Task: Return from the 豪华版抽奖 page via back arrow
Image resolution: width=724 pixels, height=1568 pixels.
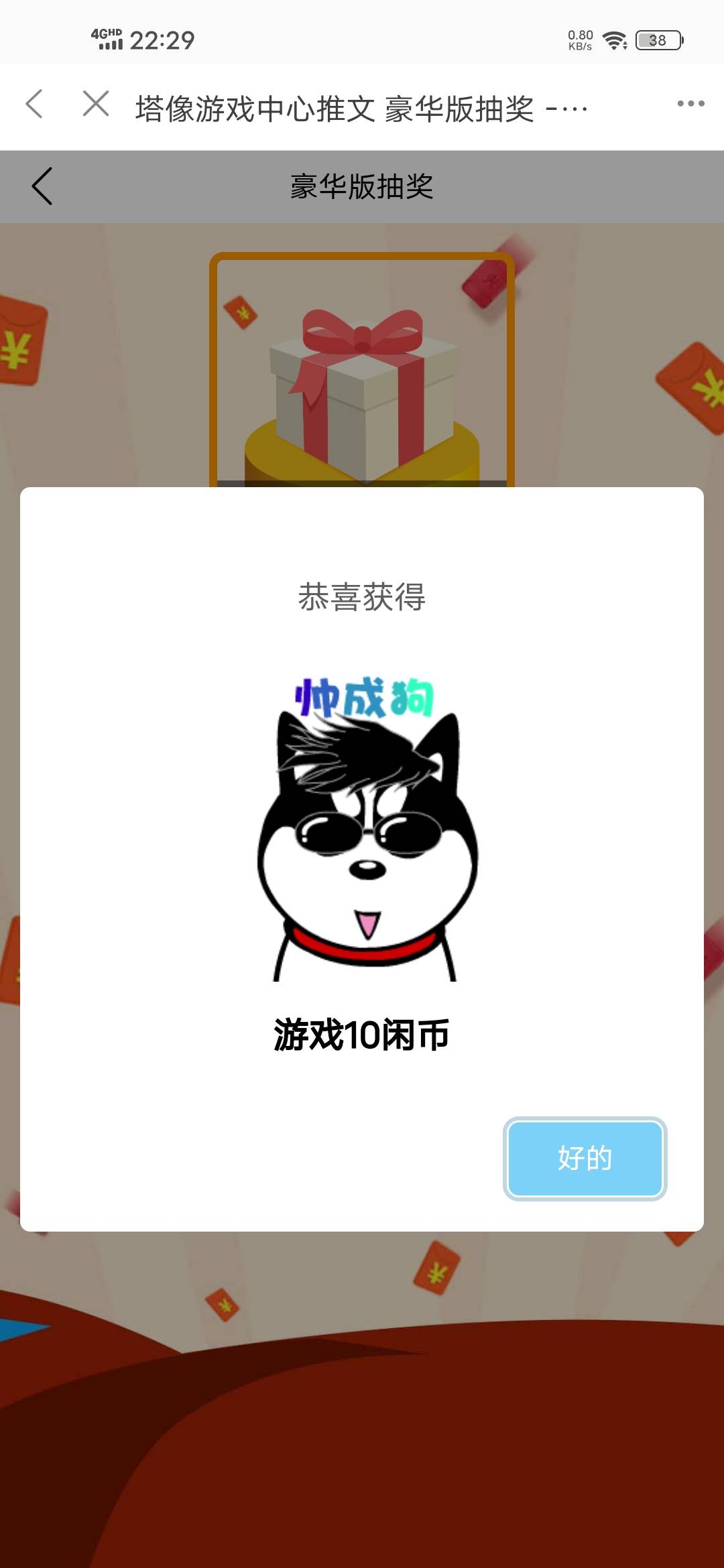Action: click(42, 186)
